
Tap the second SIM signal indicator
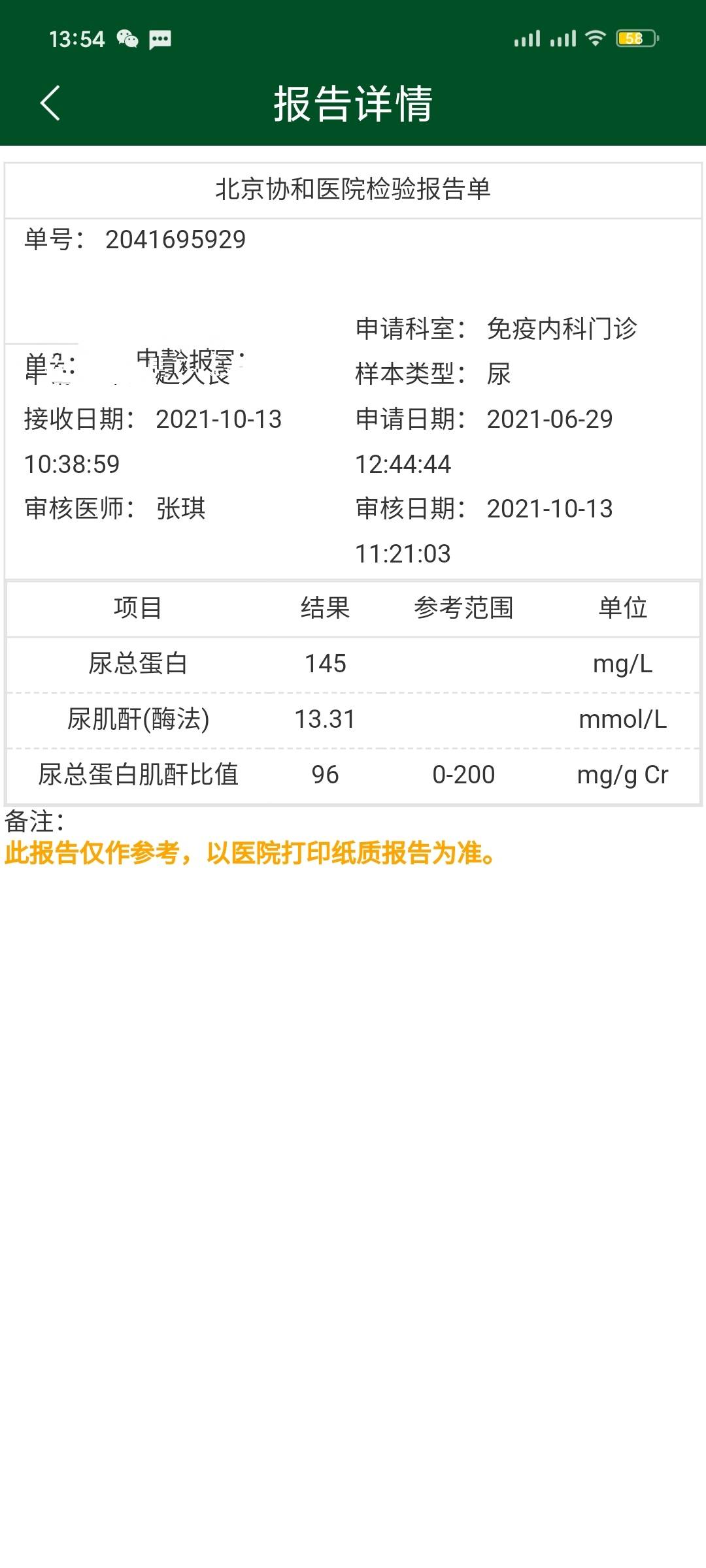pos(562,39)
